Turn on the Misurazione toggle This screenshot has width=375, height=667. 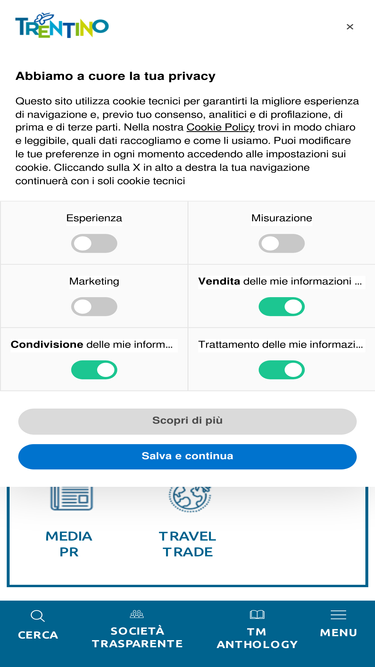[281, 243]
